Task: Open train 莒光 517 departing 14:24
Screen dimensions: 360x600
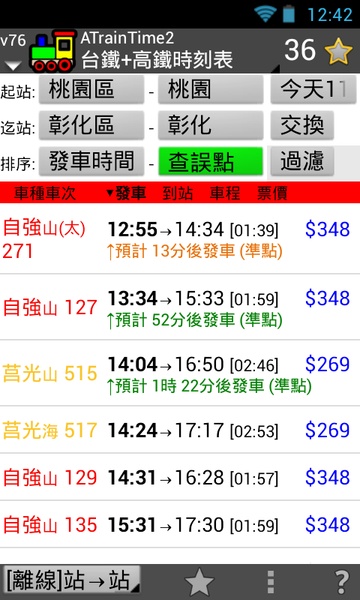Action: coord(180,430)
